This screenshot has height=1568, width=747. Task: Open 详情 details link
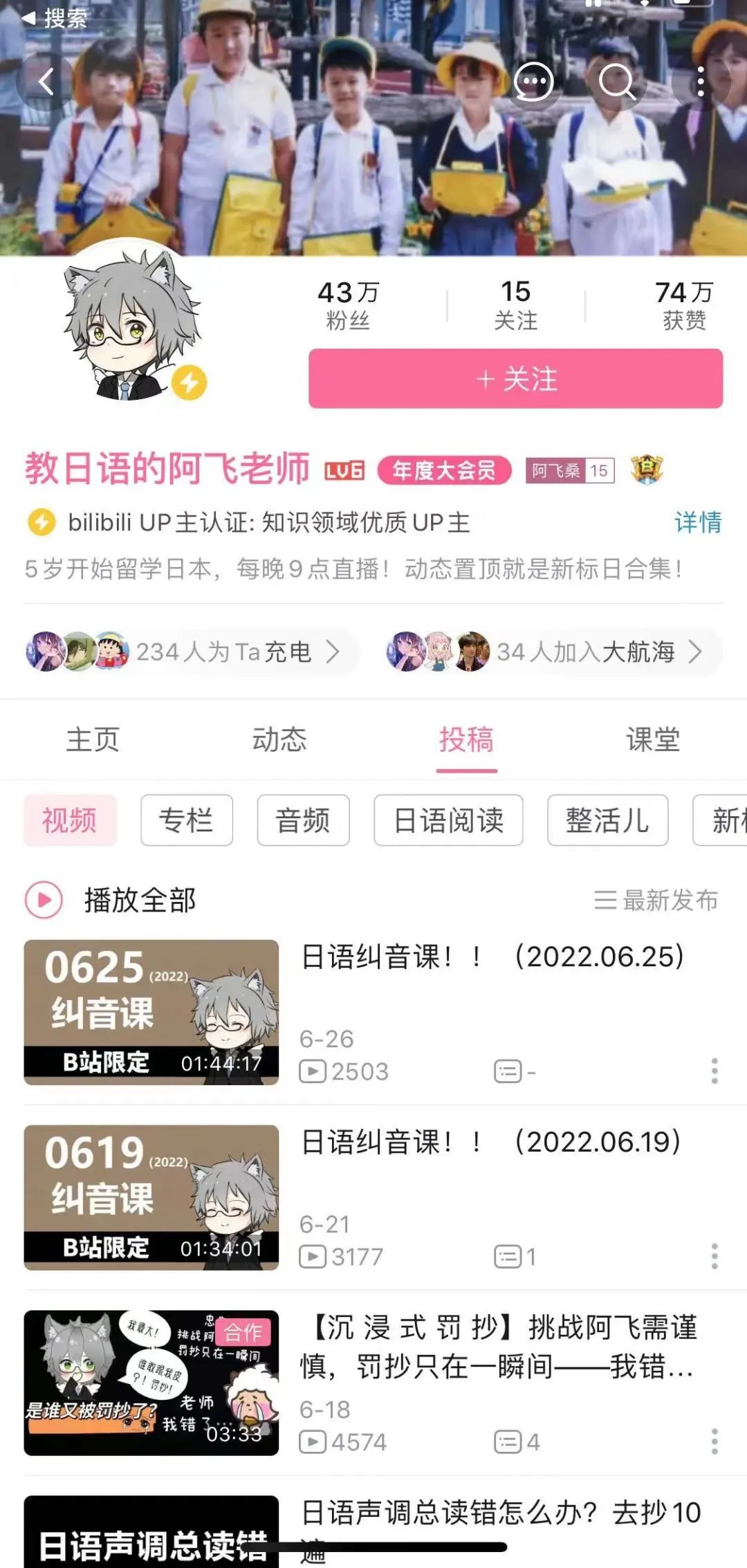coord(697,522)
